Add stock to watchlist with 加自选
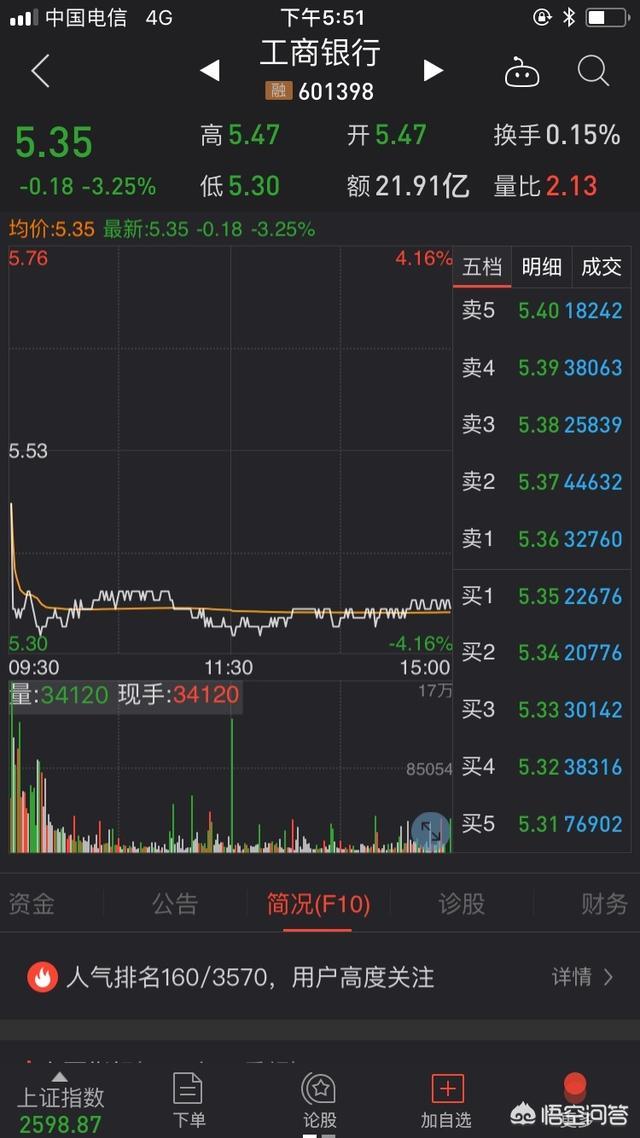 point(448,1101)
